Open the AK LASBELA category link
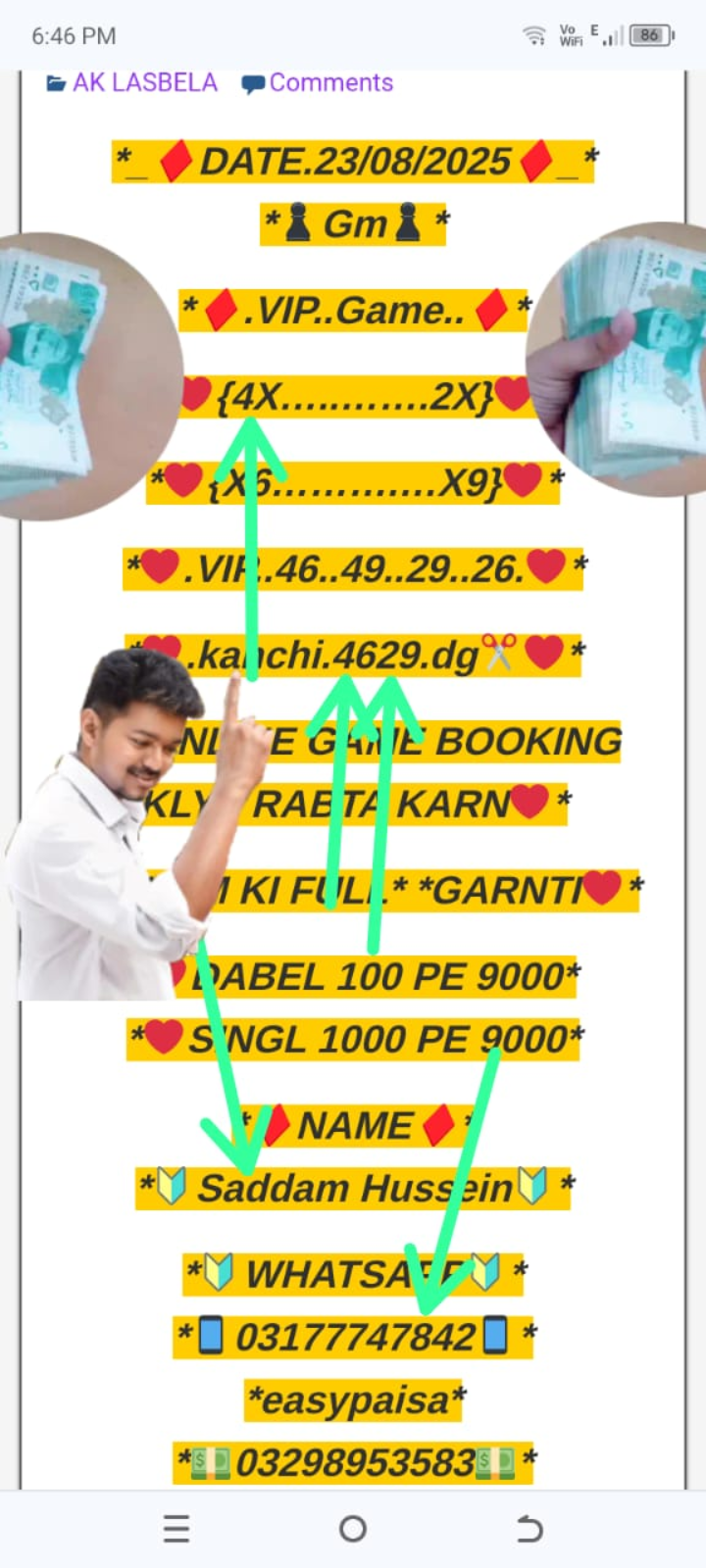 coord(144,82)
